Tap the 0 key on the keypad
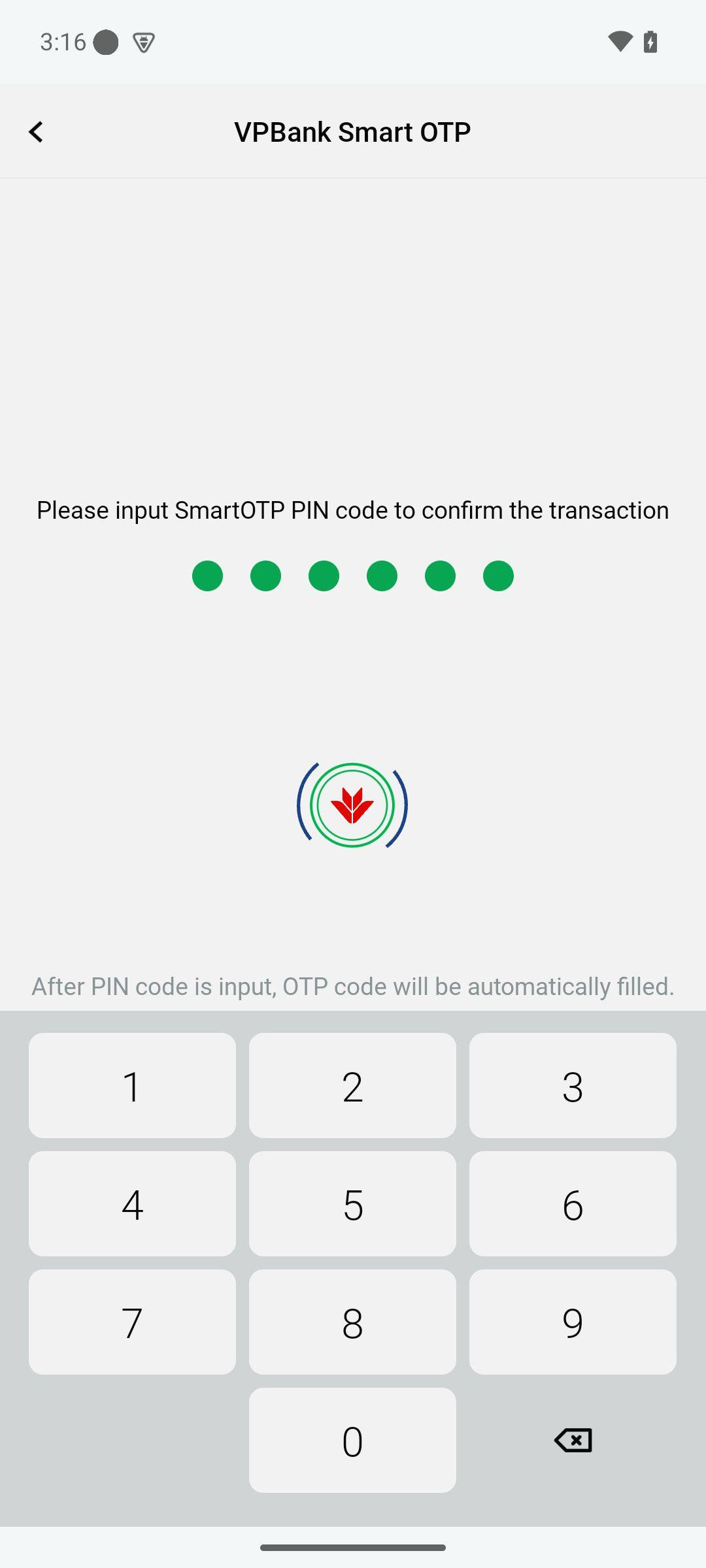This screenshot has width=706, height=1568. [x=352, y=1440]
